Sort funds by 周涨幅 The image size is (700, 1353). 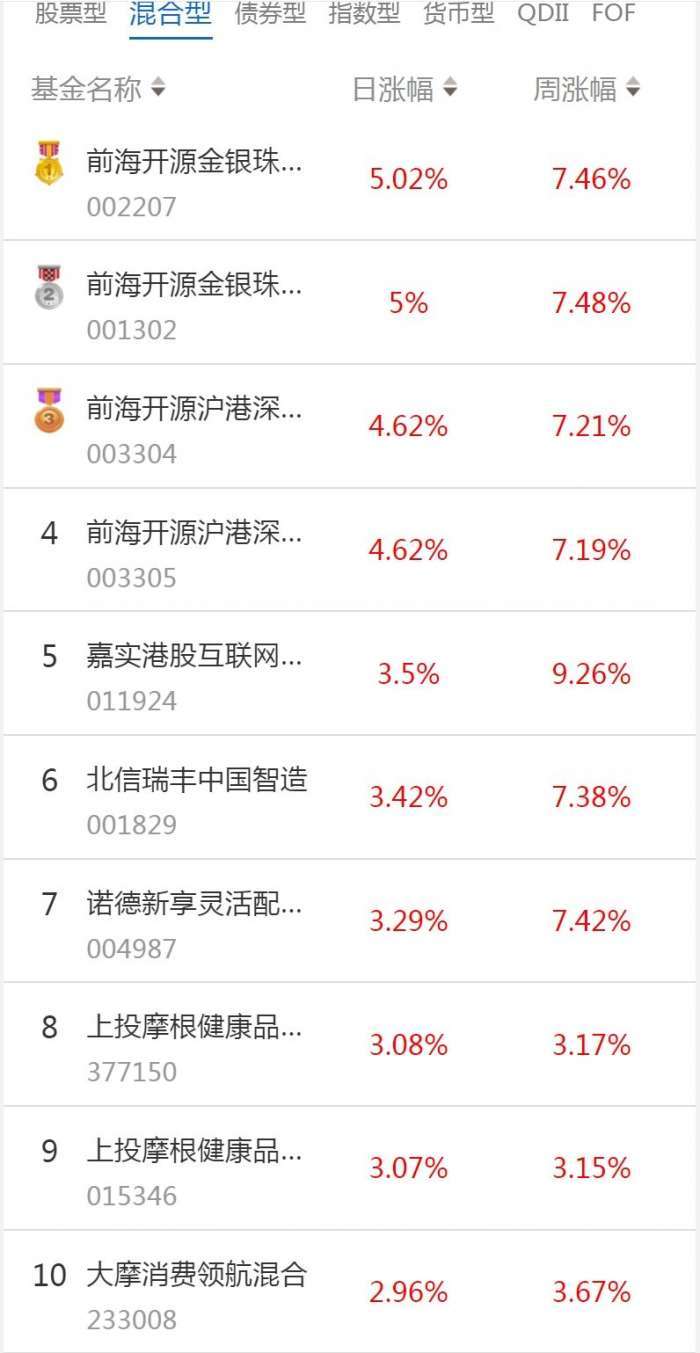pos(586,89)
